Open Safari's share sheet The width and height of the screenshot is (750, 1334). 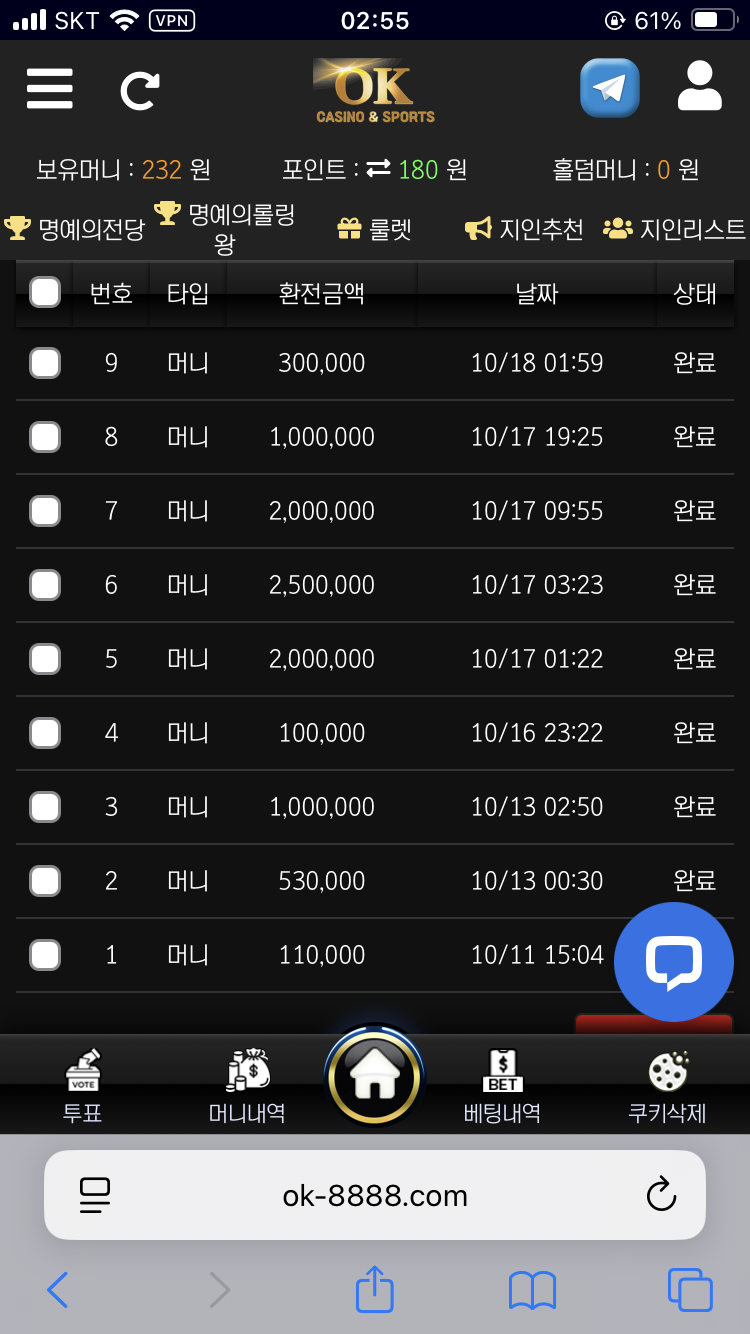coord(375,1290)
